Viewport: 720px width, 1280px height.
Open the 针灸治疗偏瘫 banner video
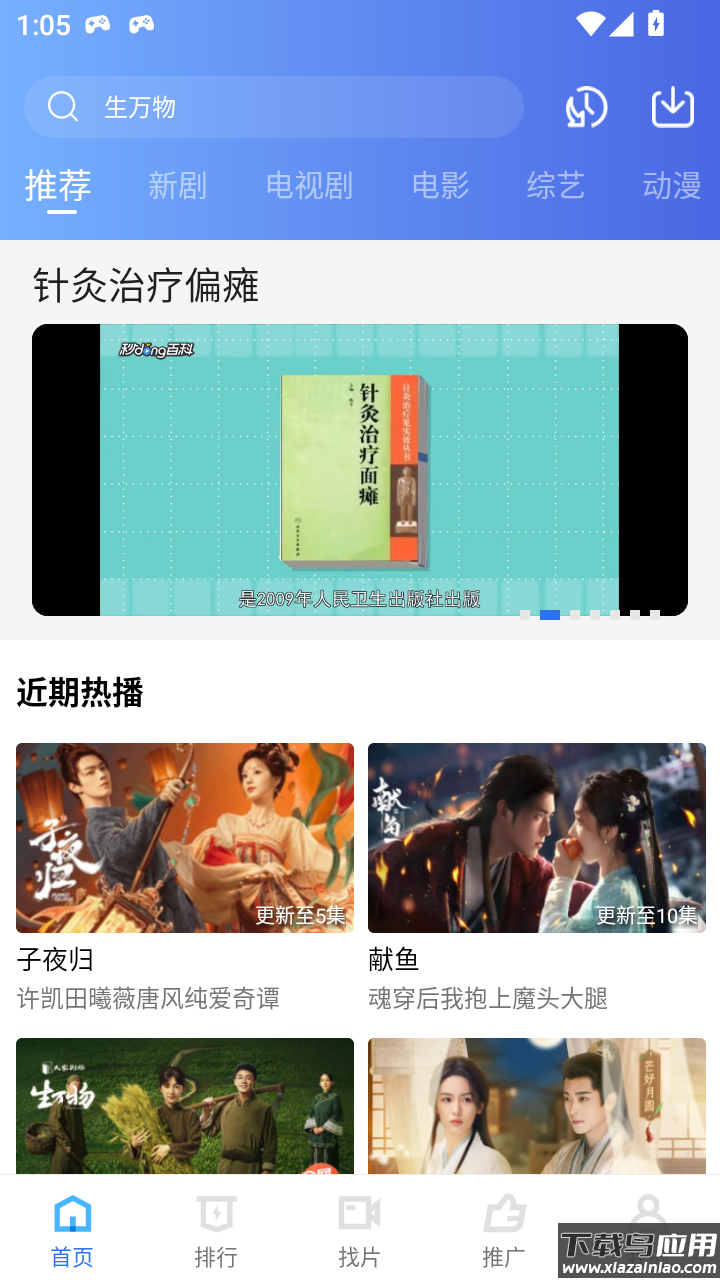(360, 470)
